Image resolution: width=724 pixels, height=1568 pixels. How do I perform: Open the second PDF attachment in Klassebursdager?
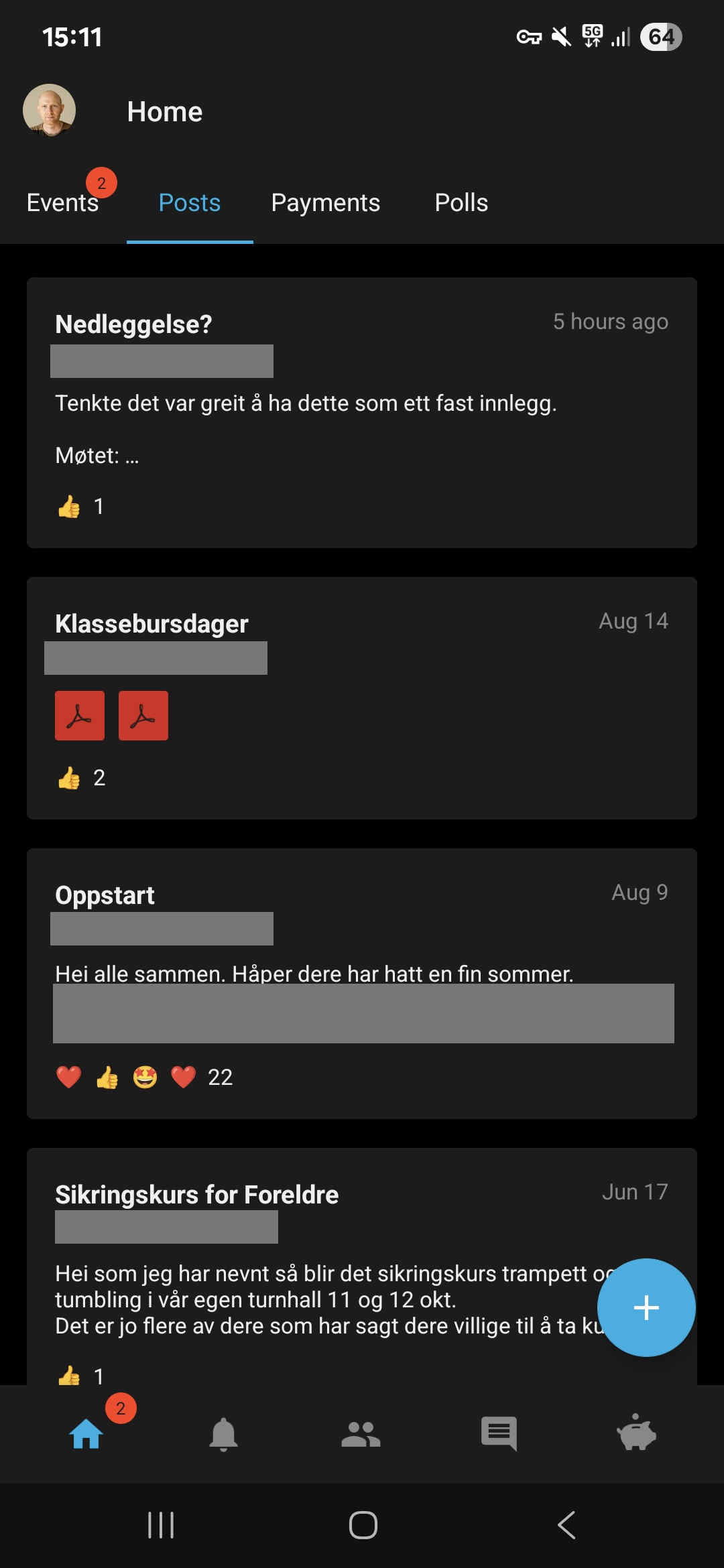pos(143,716)
